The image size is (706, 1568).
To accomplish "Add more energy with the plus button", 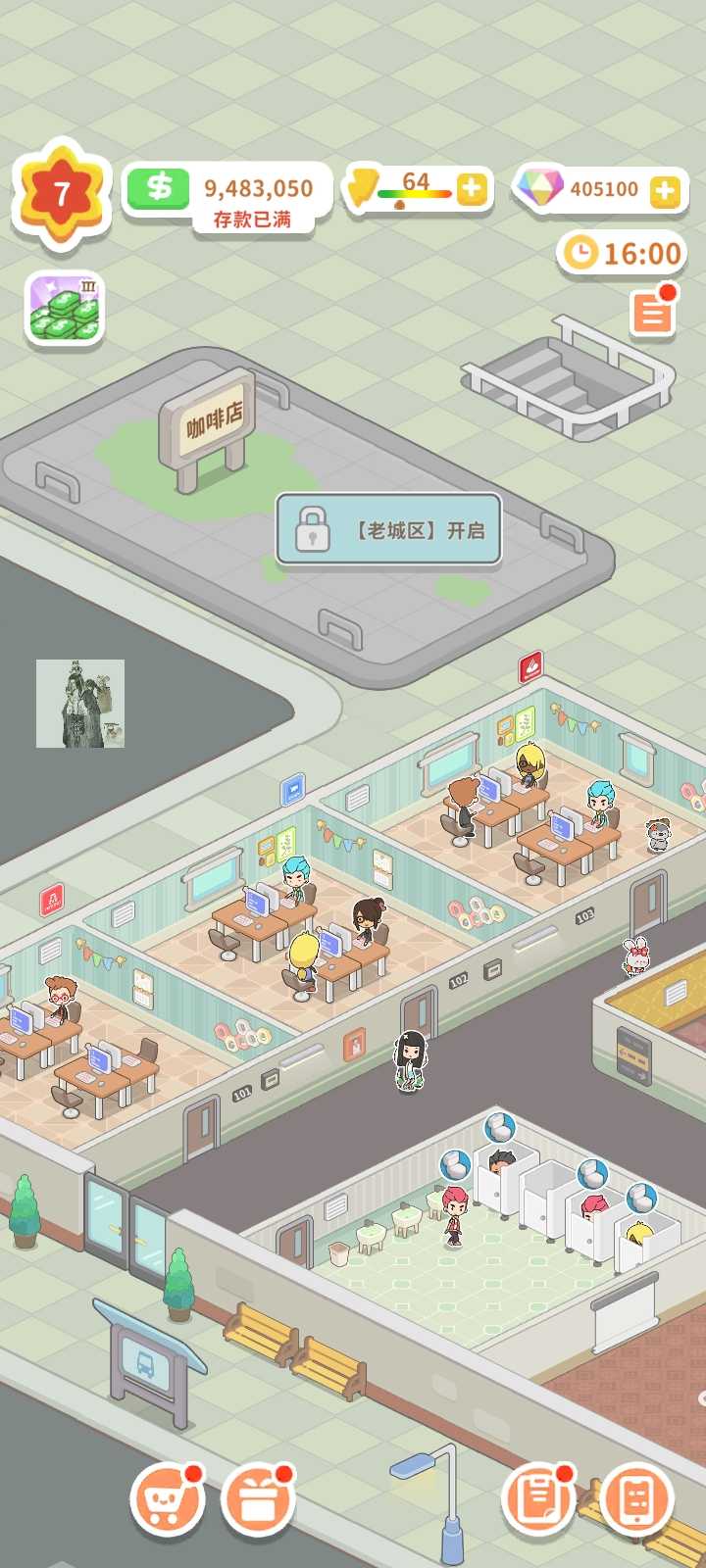I will pos(472,188).
